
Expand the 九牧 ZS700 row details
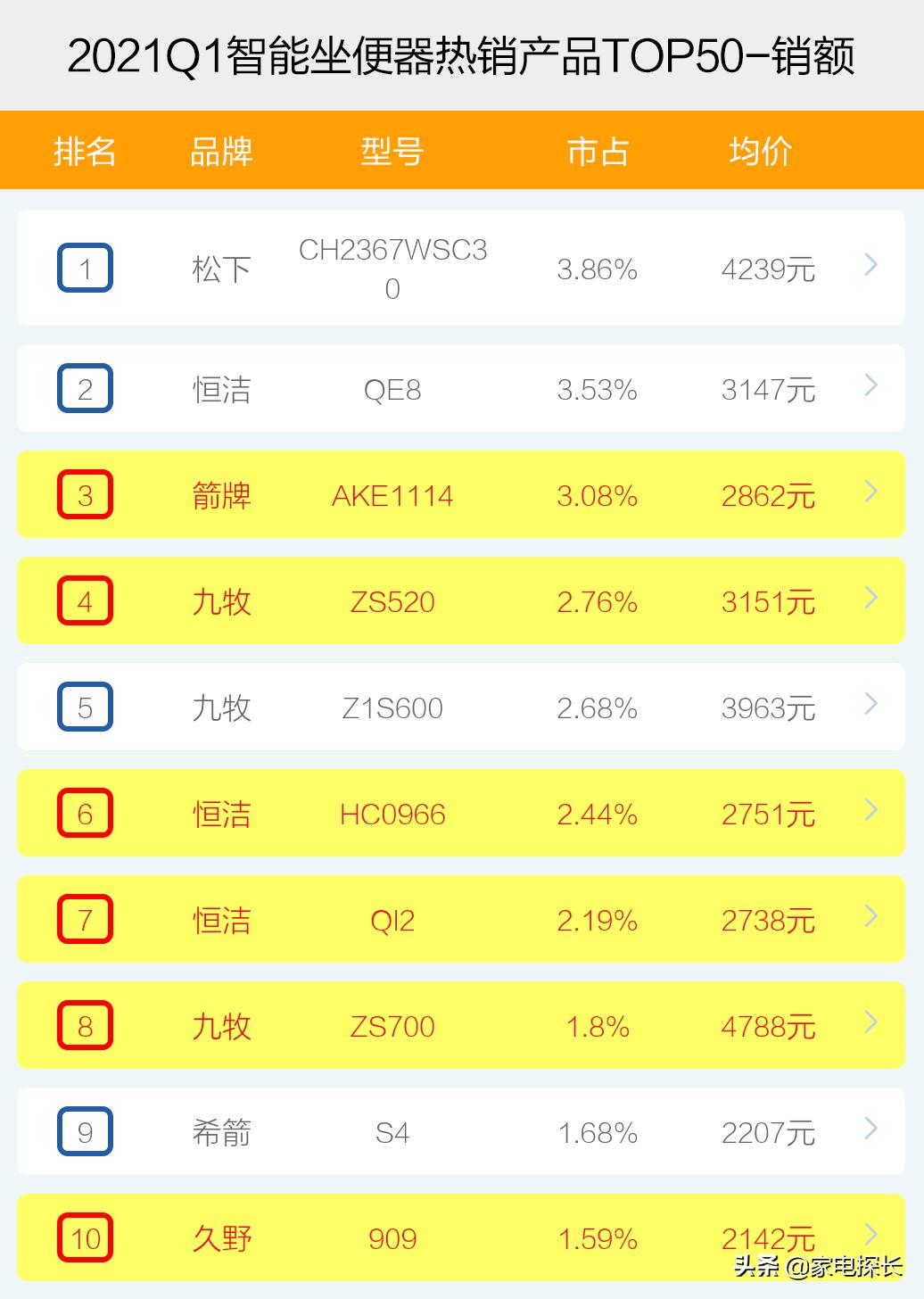(x=869, y=1022)
